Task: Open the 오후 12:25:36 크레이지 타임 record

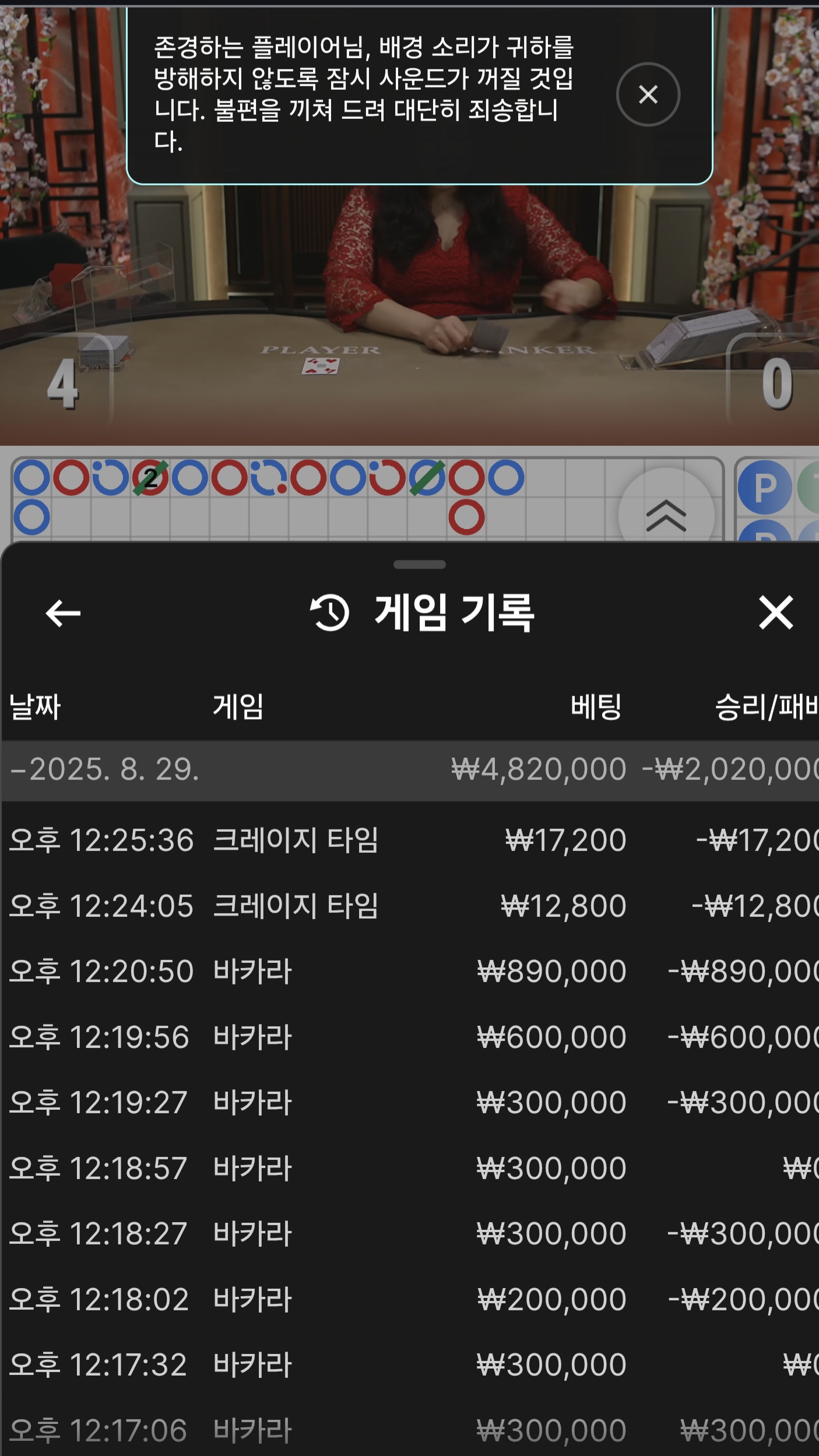Action: point(410,840)
